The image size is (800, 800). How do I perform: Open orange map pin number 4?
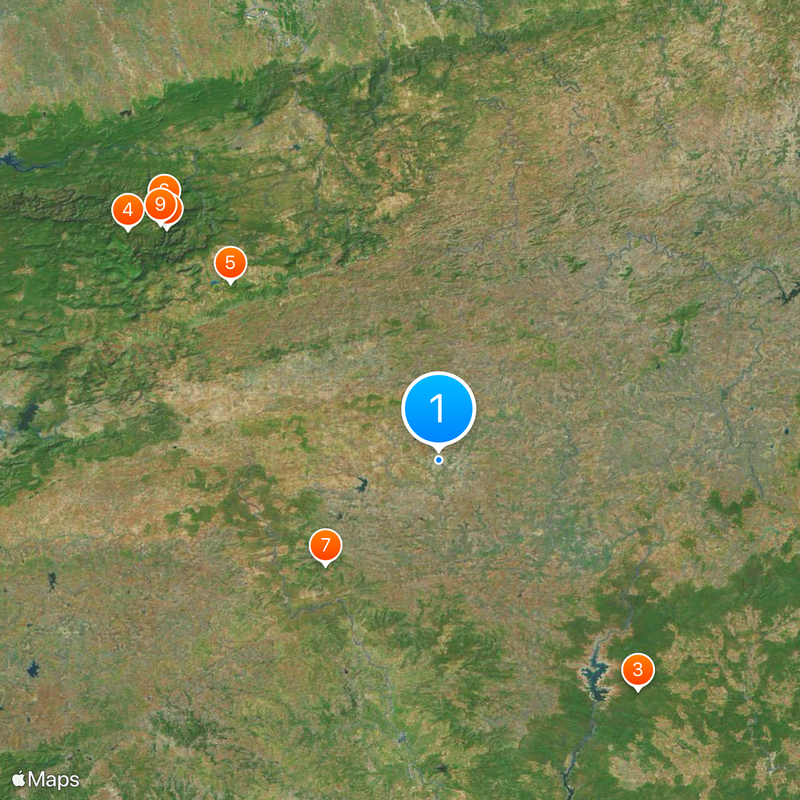pyautogui.click(x=127, y=210)
